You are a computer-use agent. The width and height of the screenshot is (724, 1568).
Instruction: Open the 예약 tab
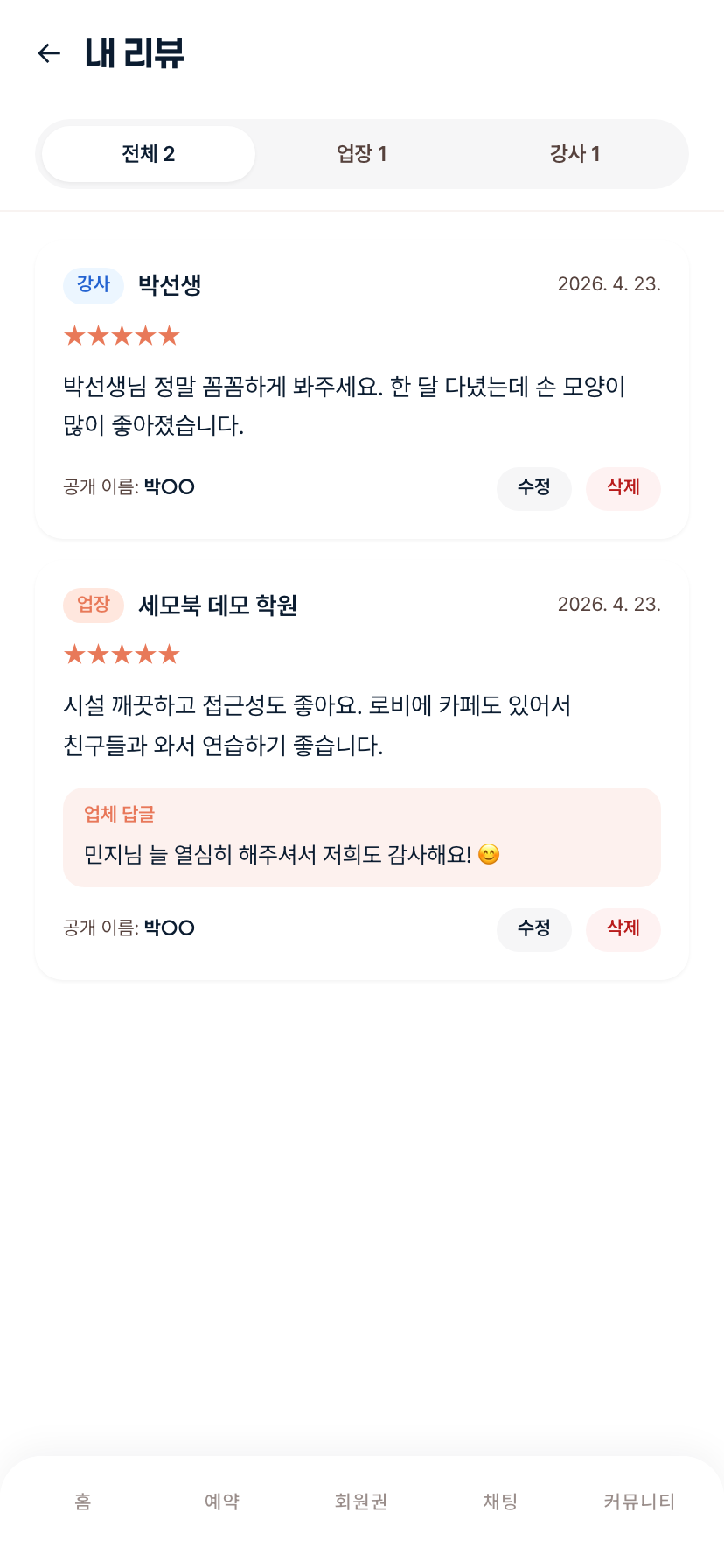222,1501
